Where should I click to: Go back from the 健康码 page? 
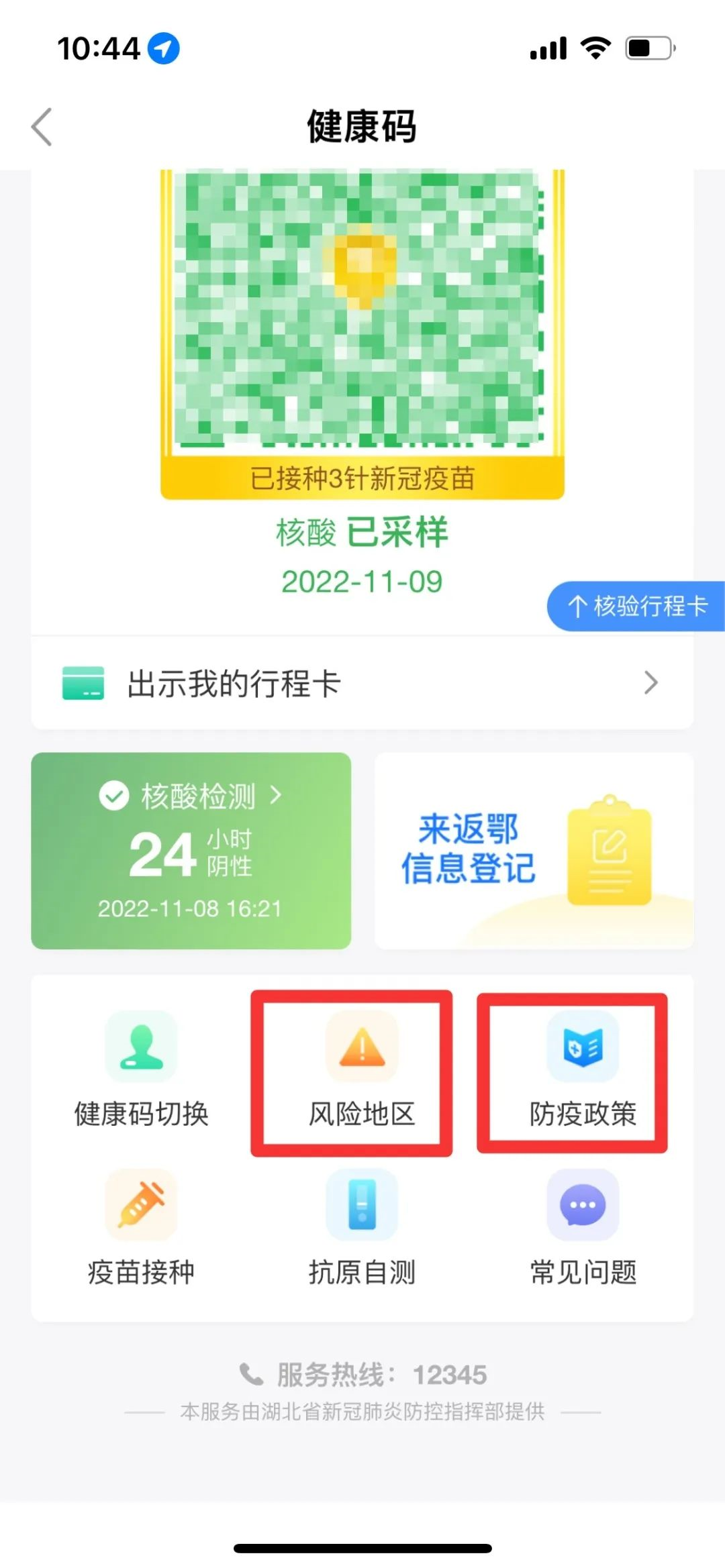[42, 127]
